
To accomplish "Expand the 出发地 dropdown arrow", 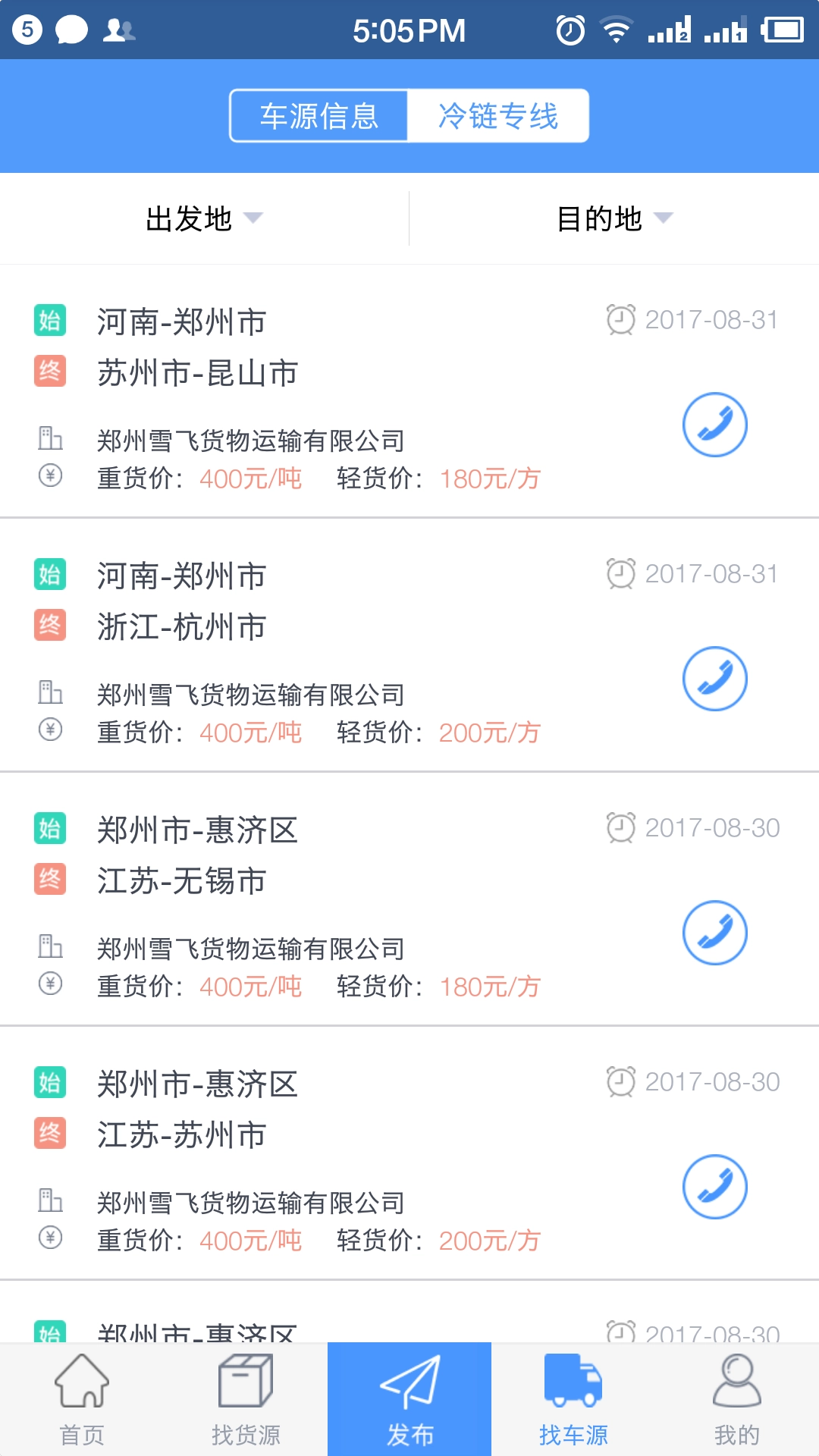I will coord(256,220).
